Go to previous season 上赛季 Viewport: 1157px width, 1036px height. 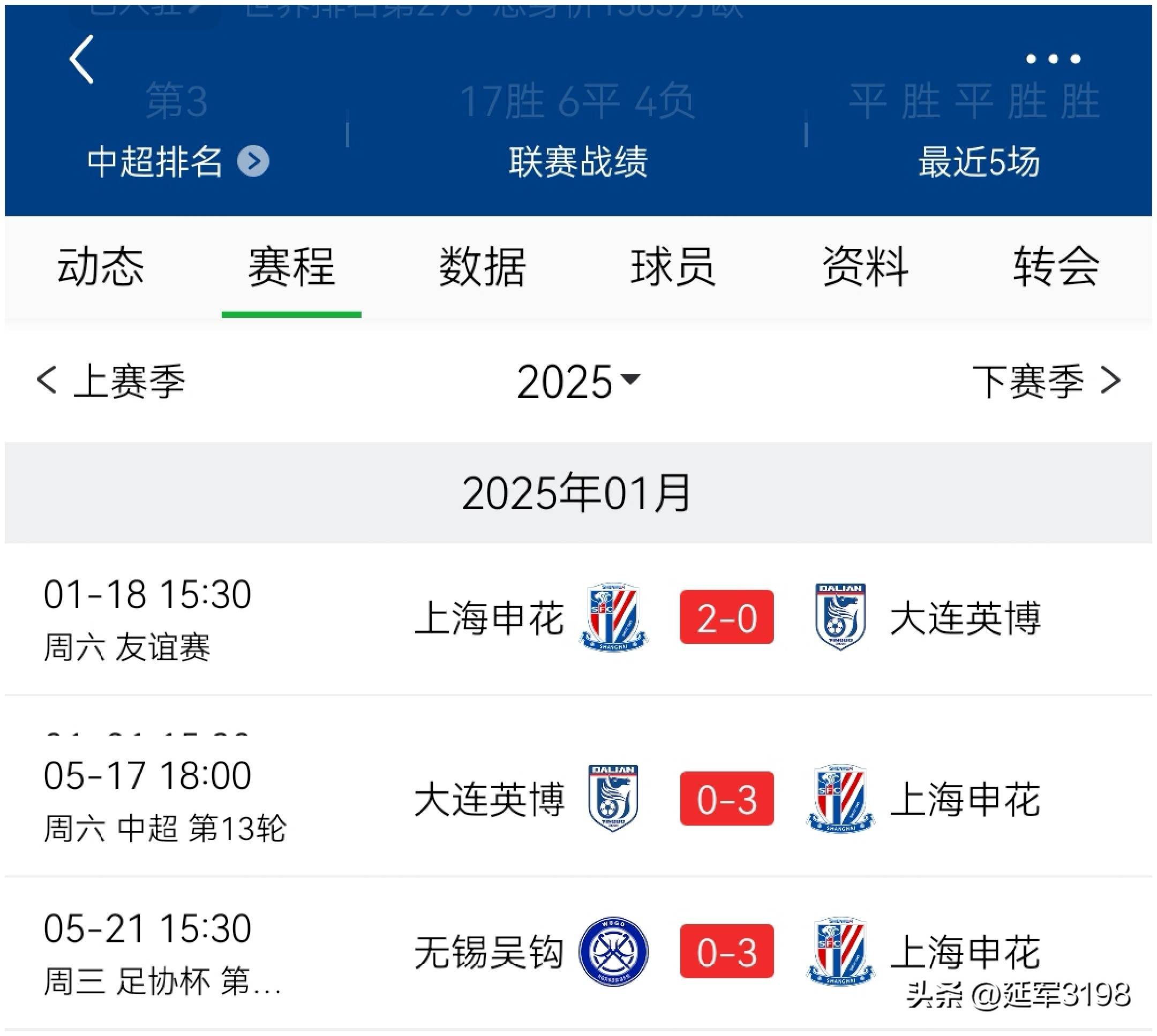pos(111,381)
